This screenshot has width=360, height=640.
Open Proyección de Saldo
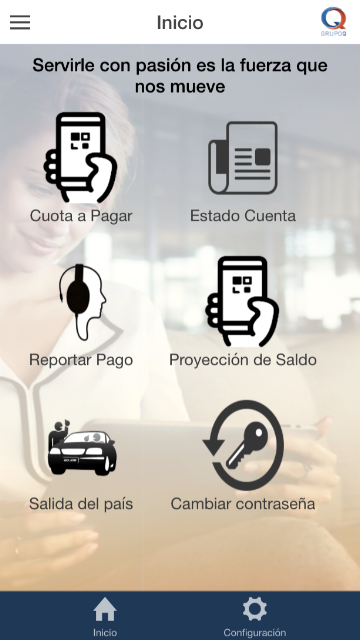[243, 312]
